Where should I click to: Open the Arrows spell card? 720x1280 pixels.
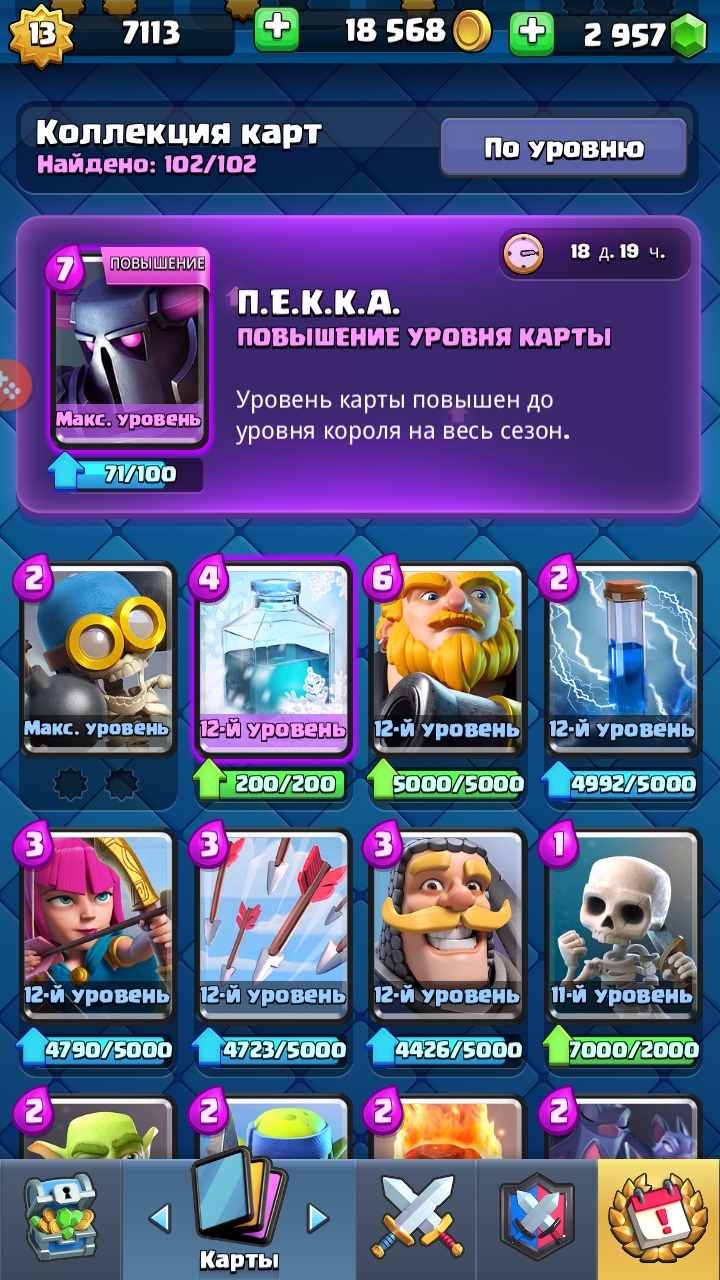(271, 925)
